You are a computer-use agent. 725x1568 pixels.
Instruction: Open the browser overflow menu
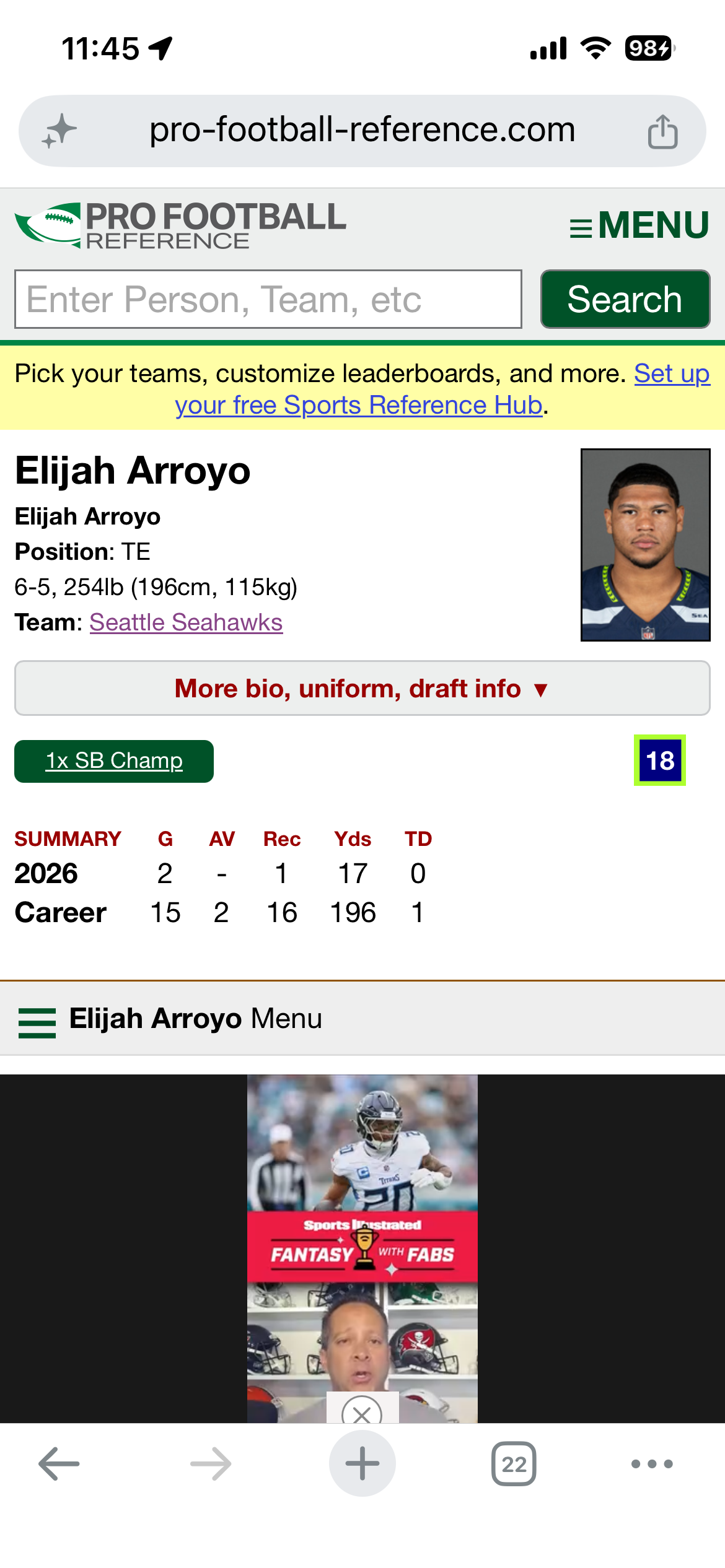(x=652, y=1464)
